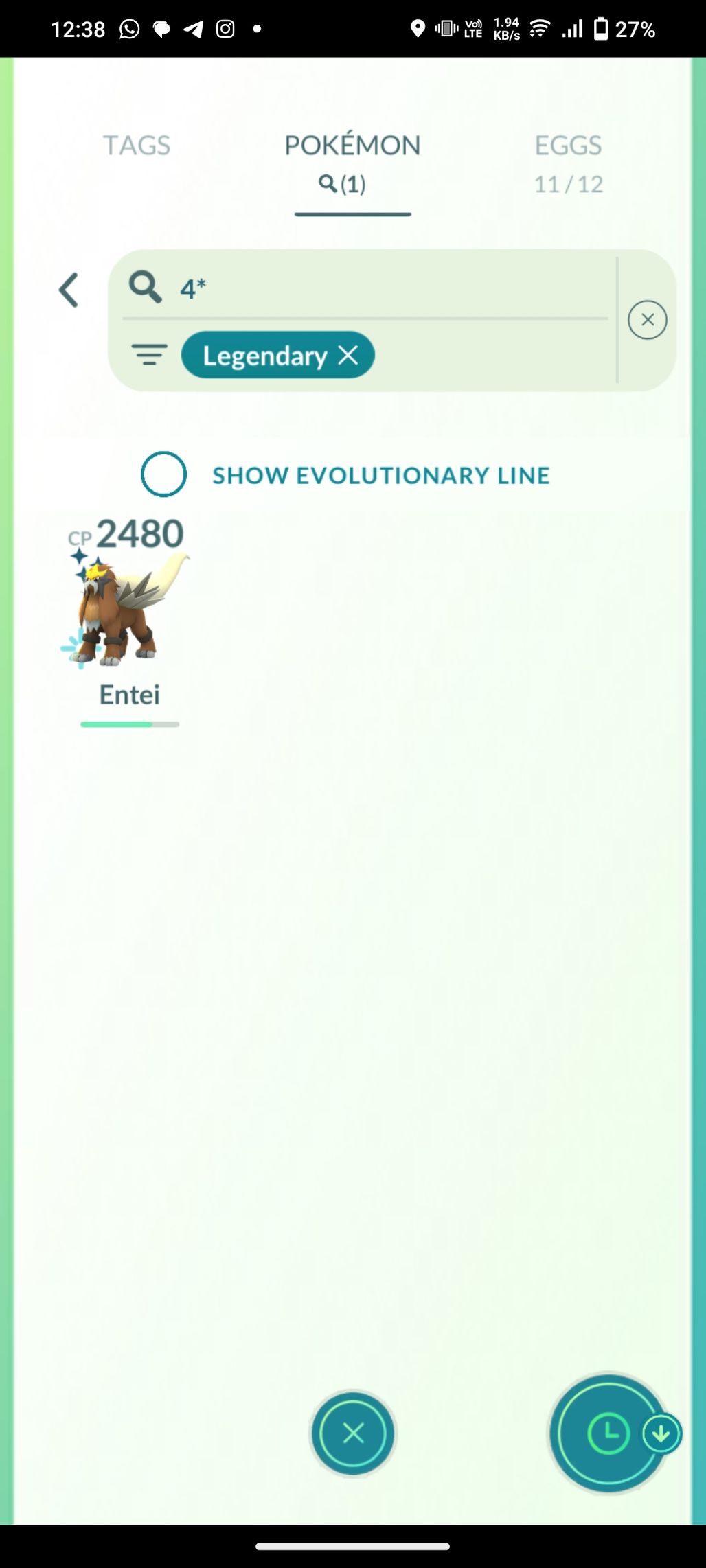The image size is (706, 1568).
Task: Switch to the Eggs tab
Action: coord(568,162)
